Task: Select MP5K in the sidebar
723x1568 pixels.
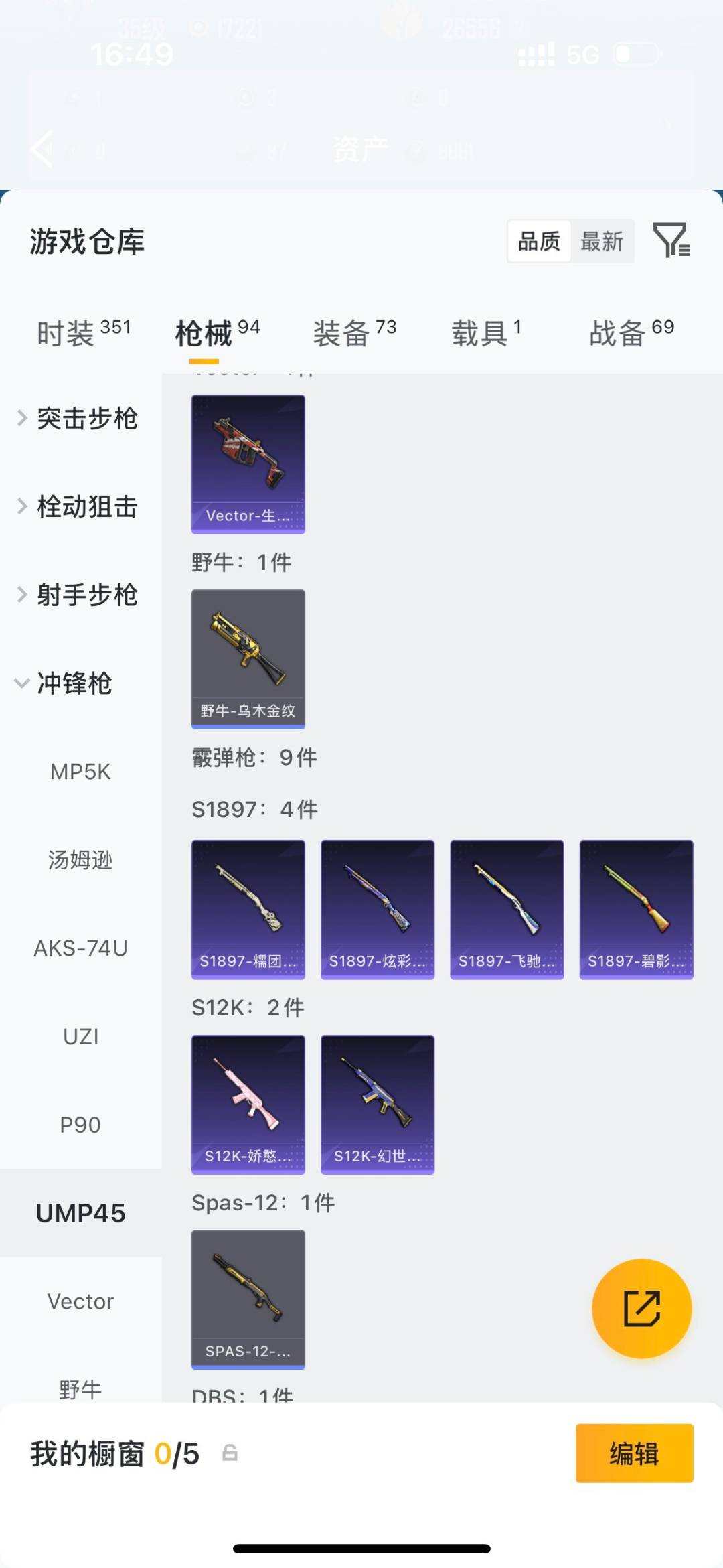Action: 80,772
